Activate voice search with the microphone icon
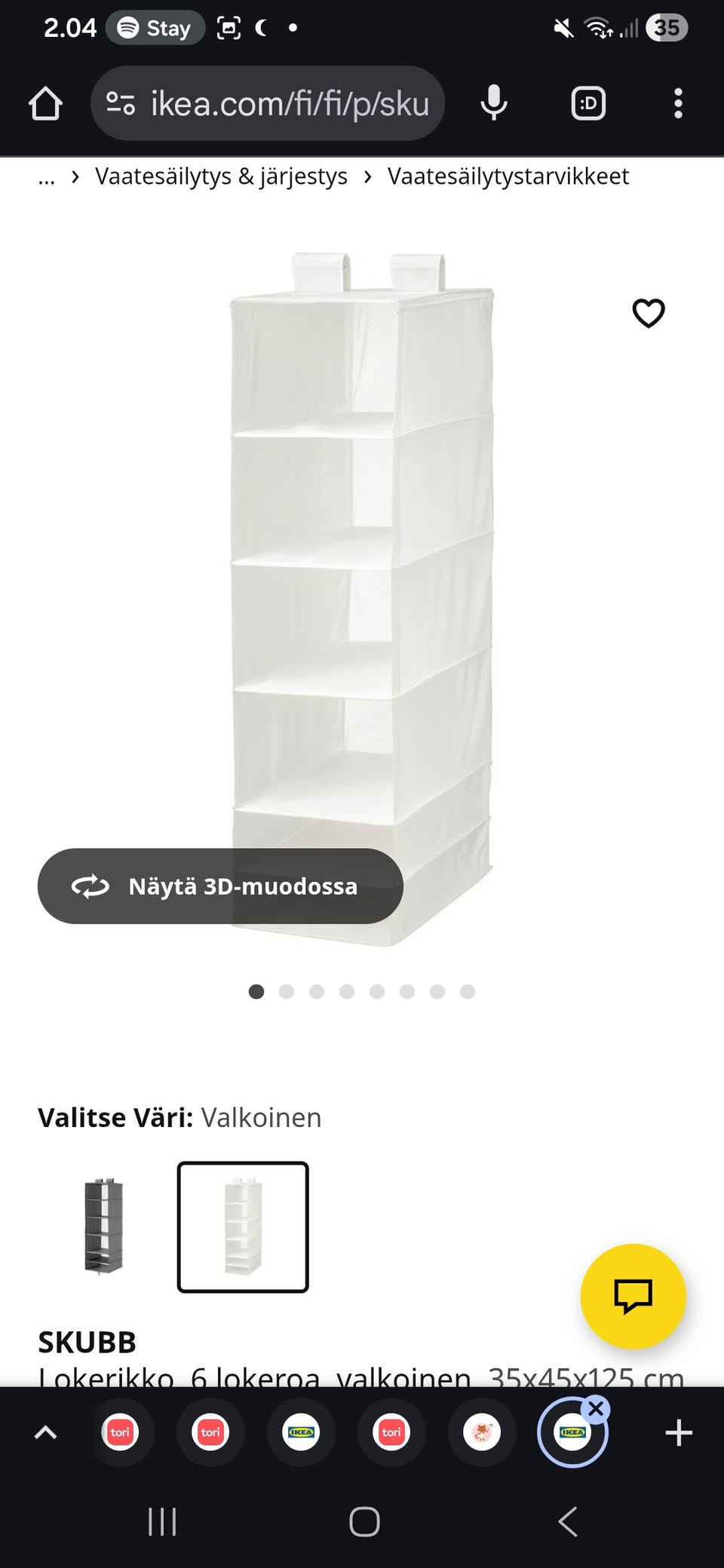724x1568 pixels. point(494,103)
